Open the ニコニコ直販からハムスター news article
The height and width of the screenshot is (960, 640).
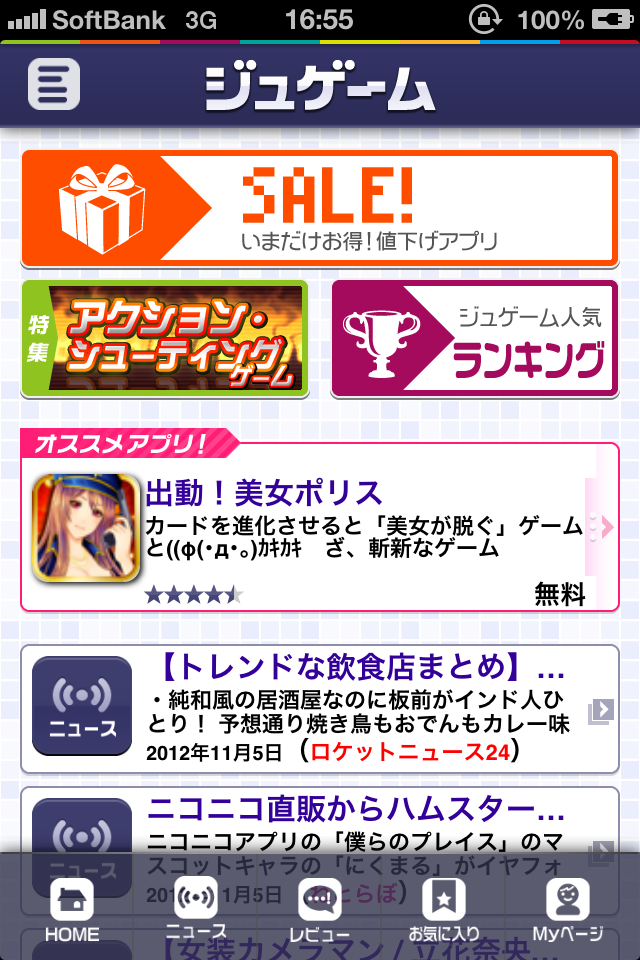coord(320,820)
